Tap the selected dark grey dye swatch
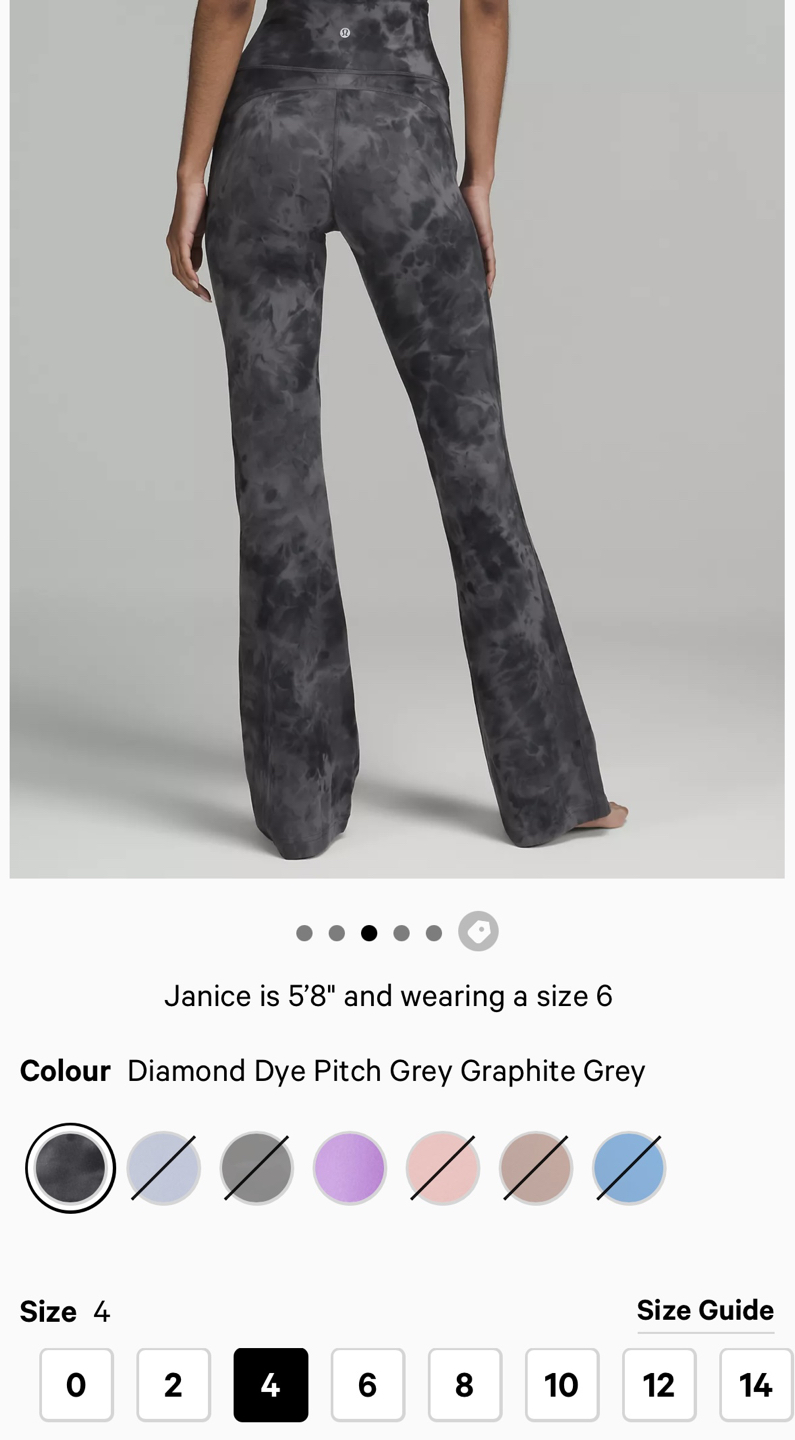Screen dimensions: 795x1440 click(71, 1167)
